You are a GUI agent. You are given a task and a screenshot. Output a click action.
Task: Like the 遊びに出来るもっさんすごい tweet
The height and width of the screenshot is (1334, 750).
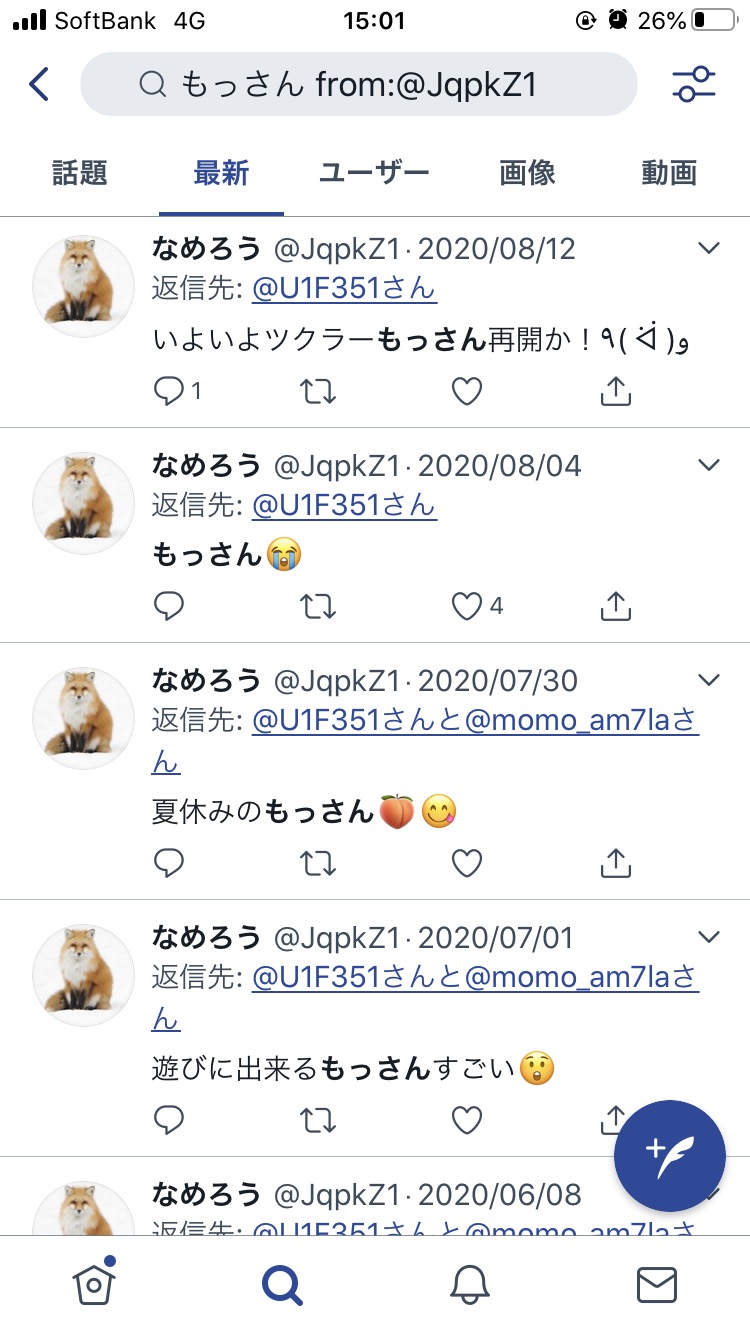(x=467, y=1120)
